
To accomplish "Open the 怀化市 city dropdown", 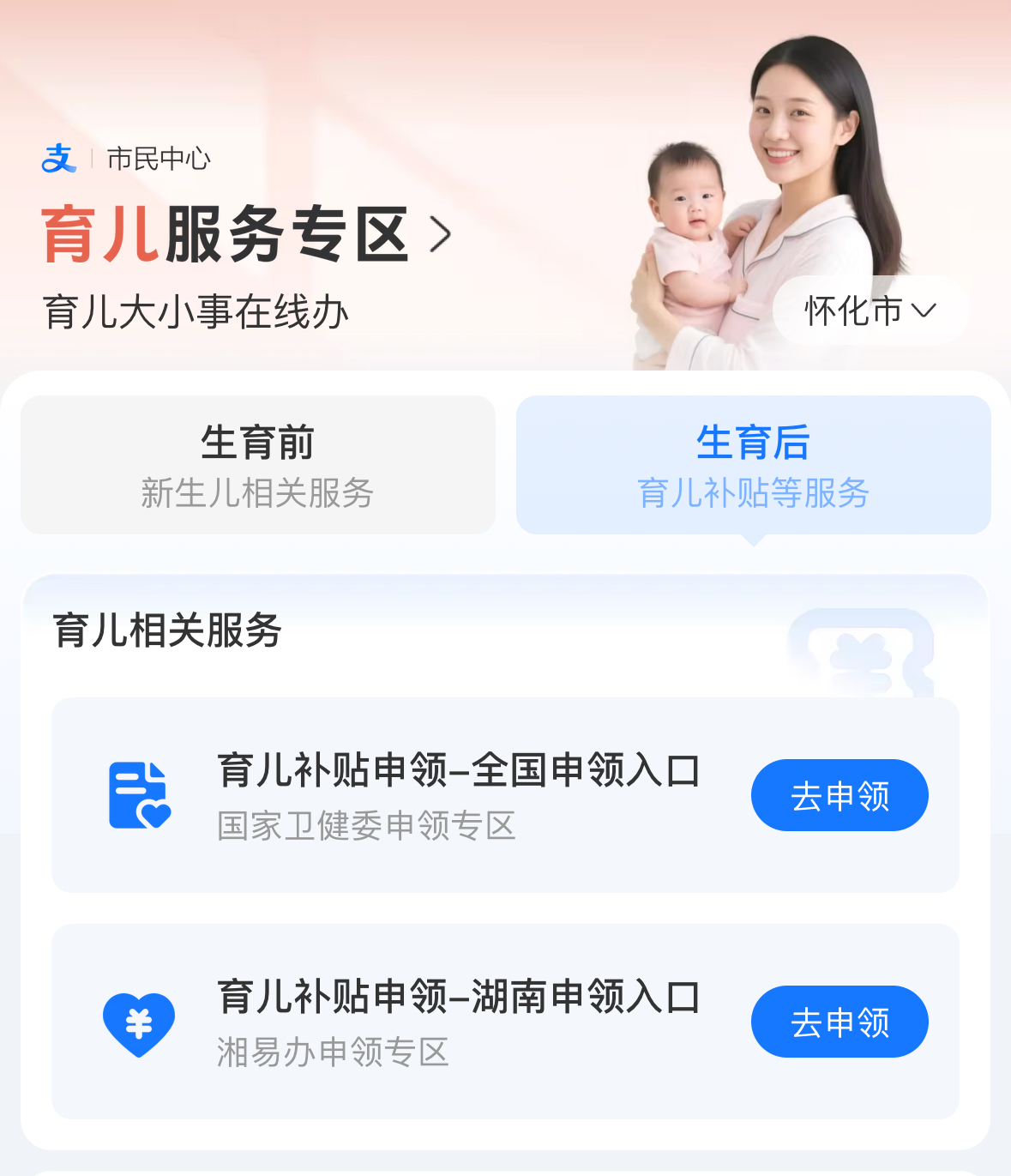I will pos(870,311).
